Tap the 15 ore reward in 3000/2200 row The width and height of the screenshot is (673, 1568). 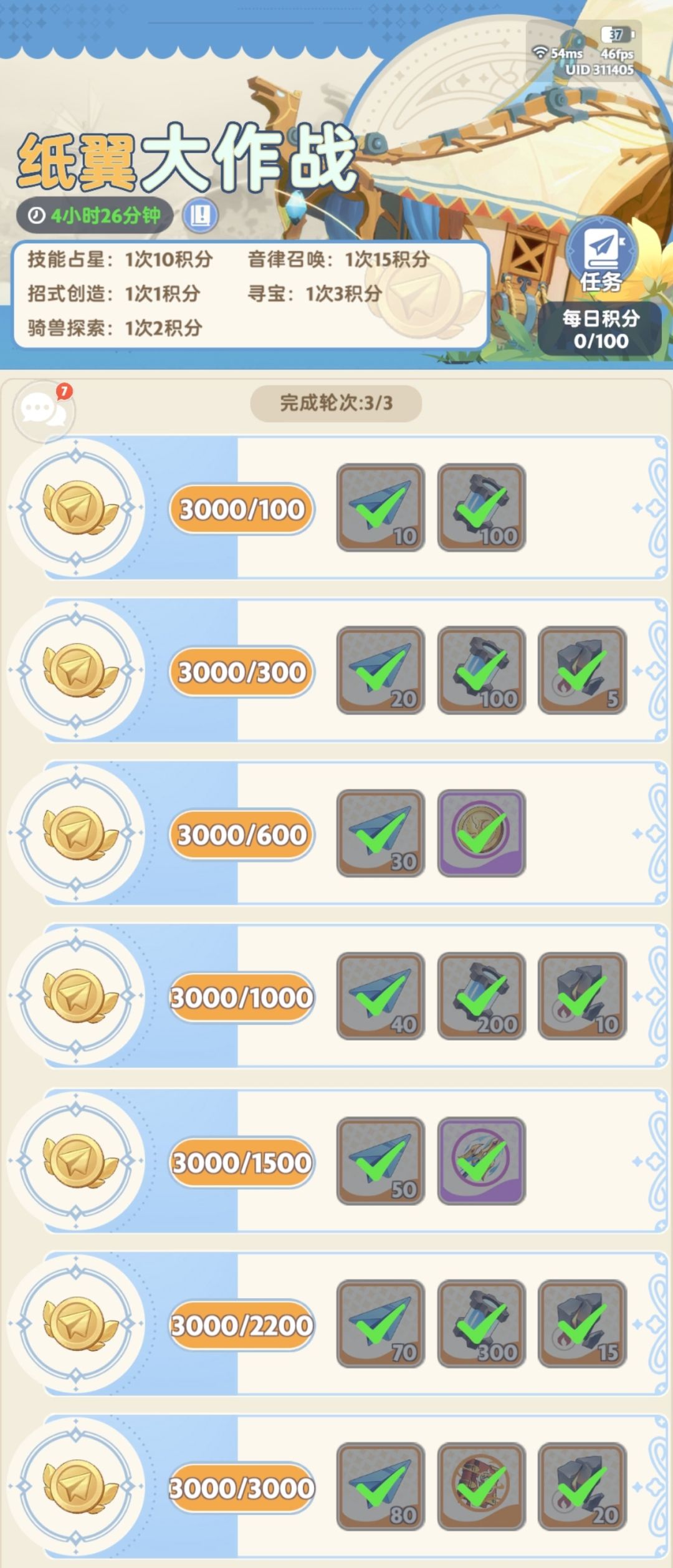[583, 1324]
